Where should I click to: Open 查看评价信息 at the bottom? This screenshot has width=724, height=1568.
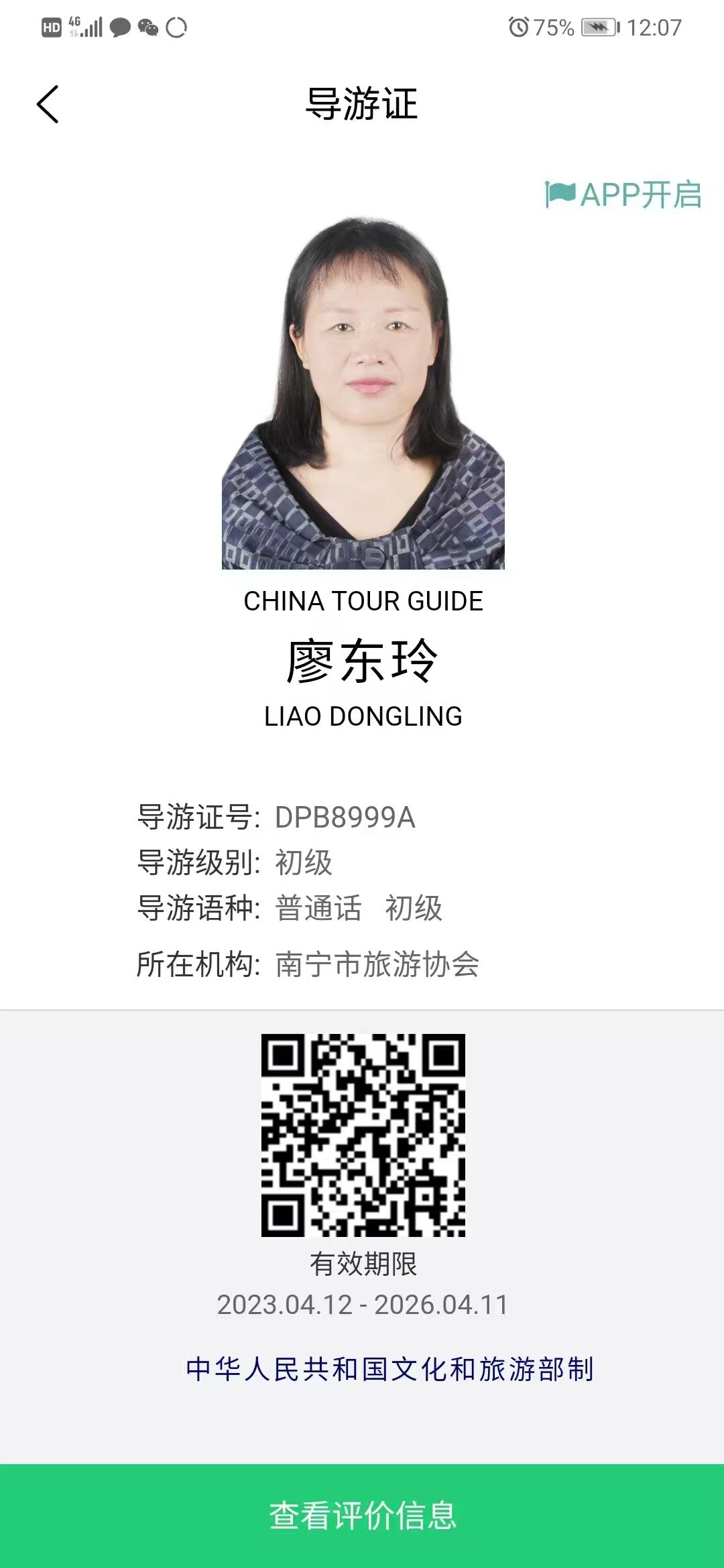coord(362,1515)
